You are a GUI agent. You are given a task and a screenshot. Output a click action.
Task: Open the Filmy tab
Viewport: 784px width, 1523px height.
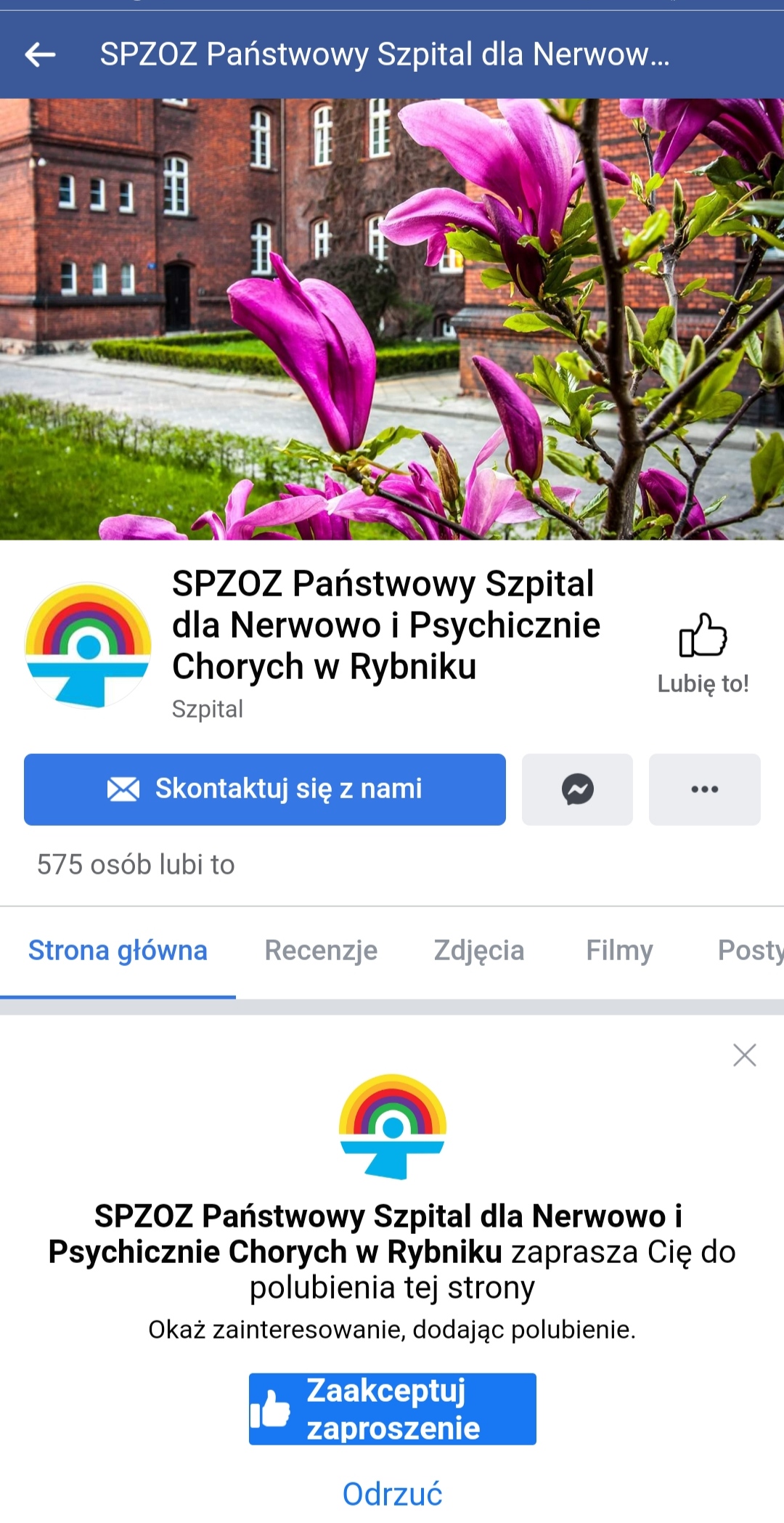click(x=619, y=951)
